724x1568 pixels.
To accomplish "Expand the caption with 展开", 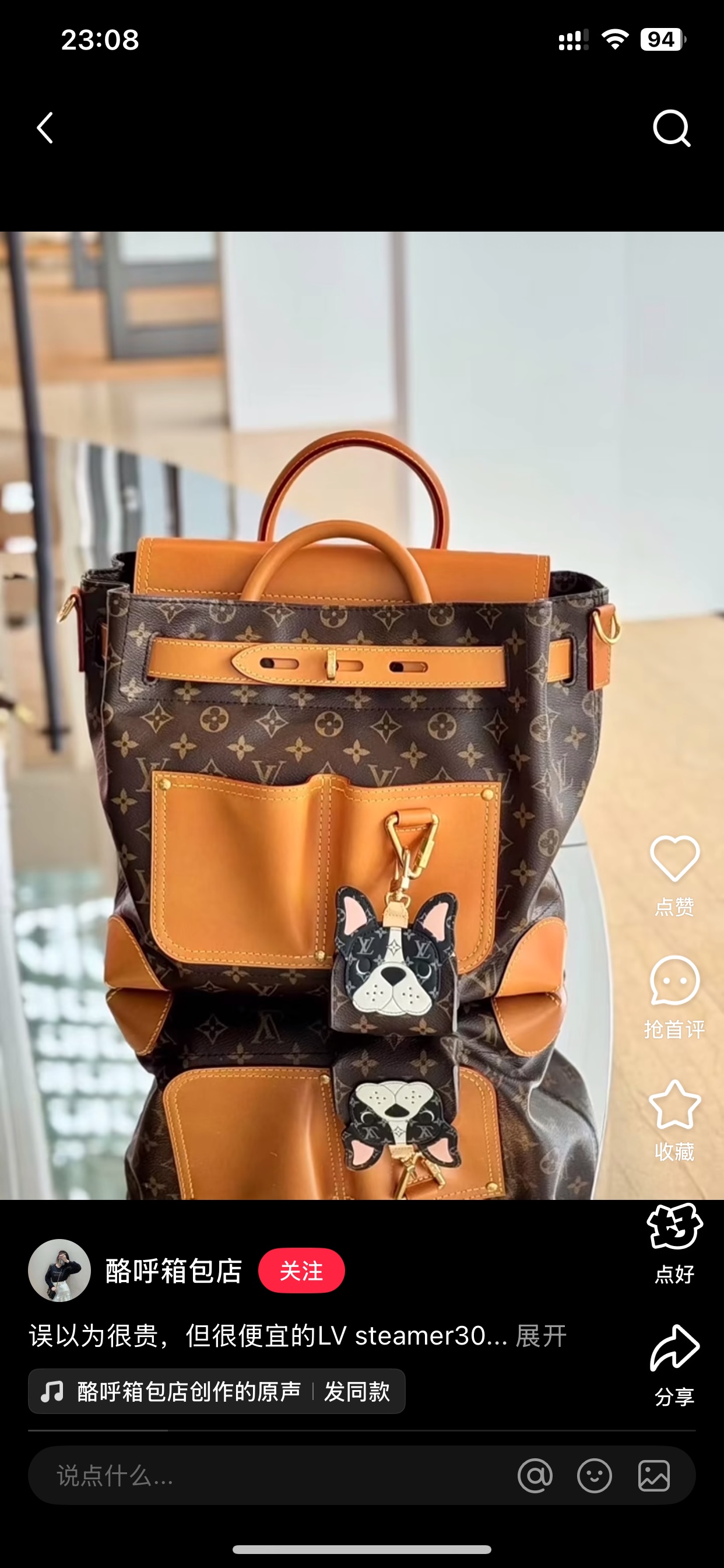I will tap(541, 1336).
